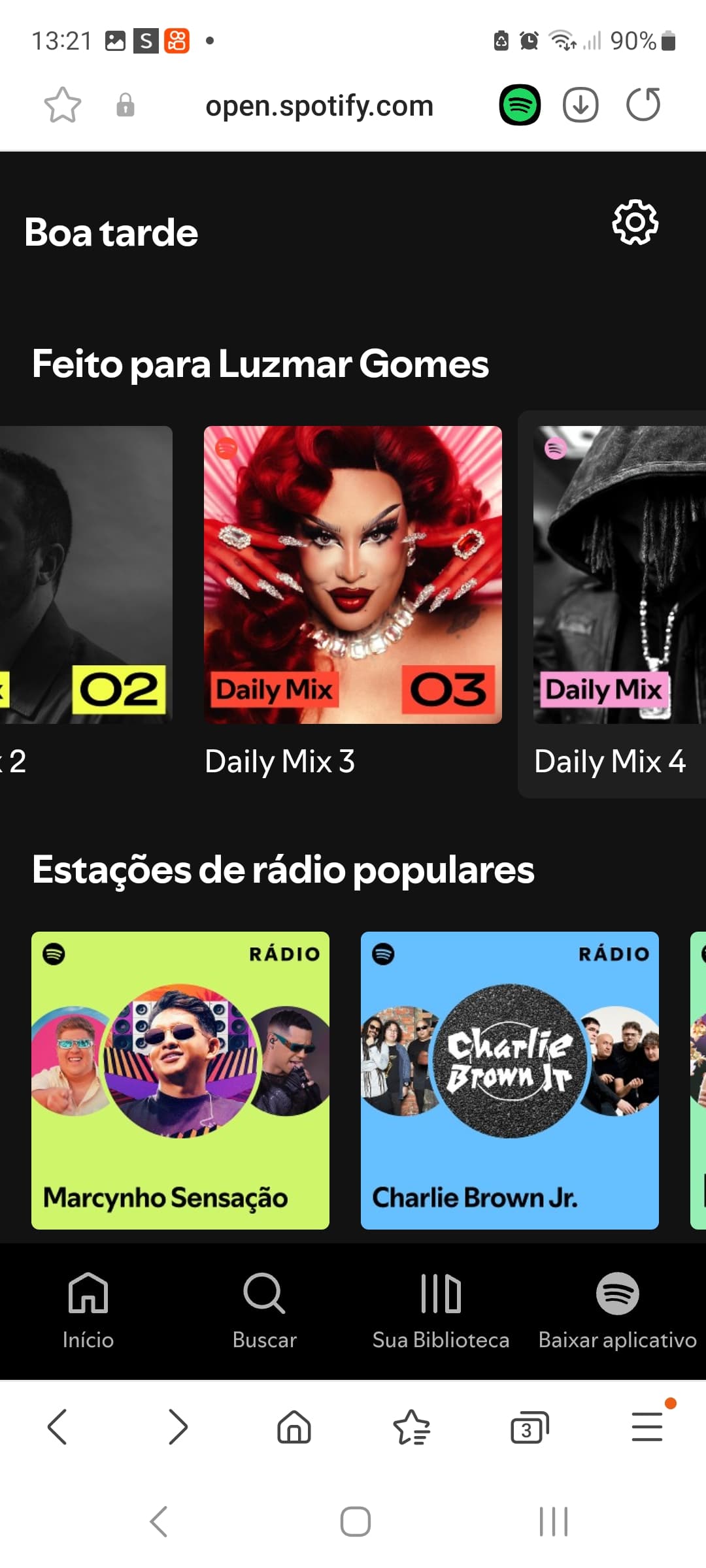Open Sua Biblioteca tab
The image size is (706, 1568).
click(441, 1311)
